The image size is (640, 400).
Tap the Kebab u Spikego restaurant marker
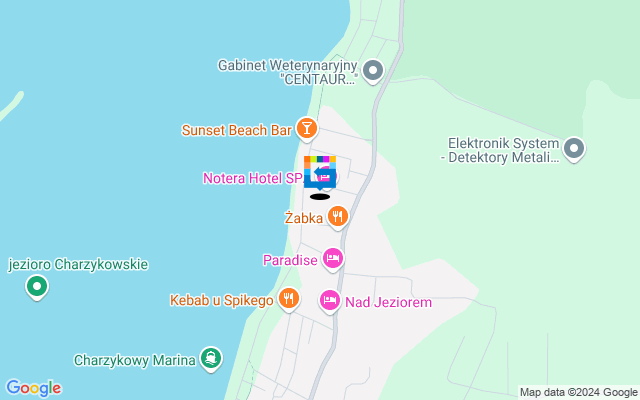pos(289,299)
